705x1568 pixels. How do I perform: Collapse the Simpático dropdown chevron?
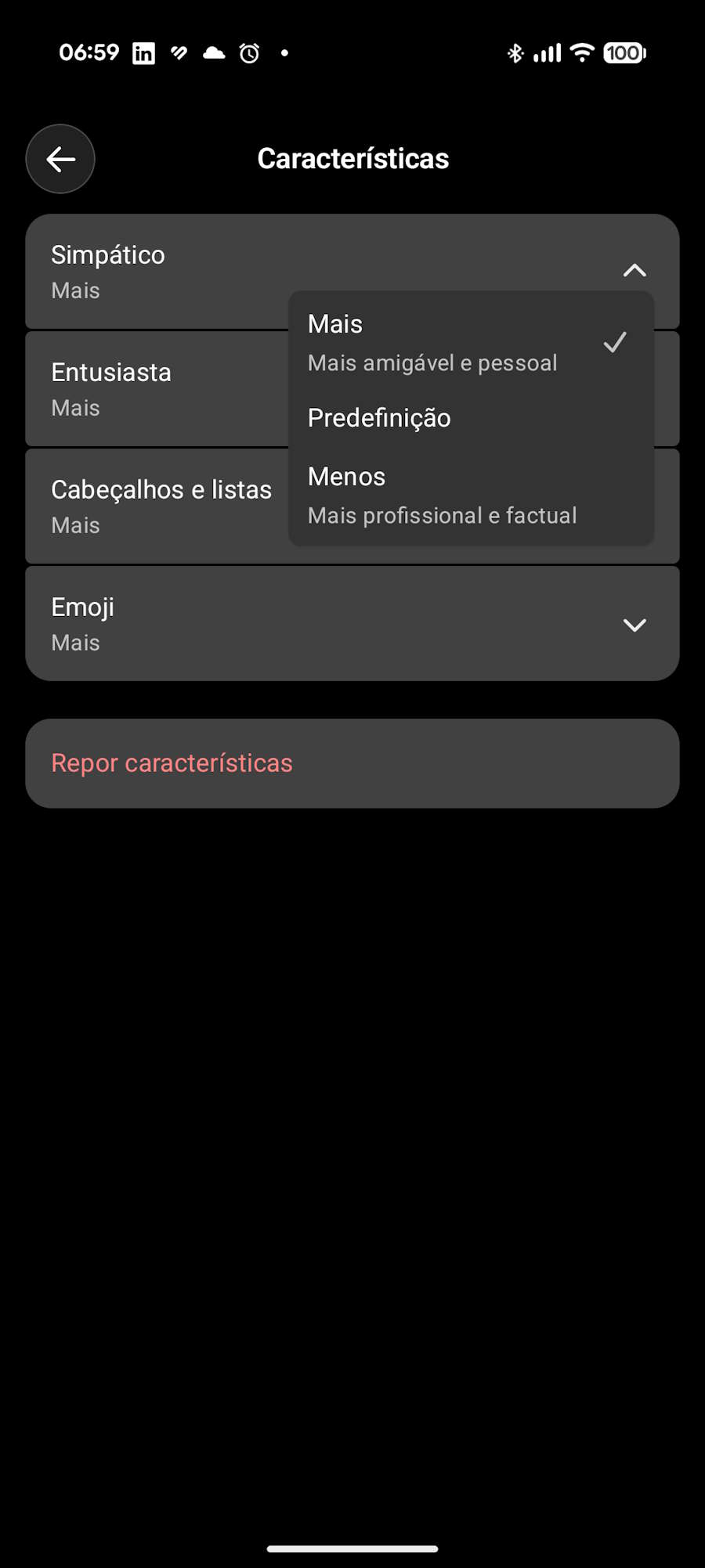634,271
